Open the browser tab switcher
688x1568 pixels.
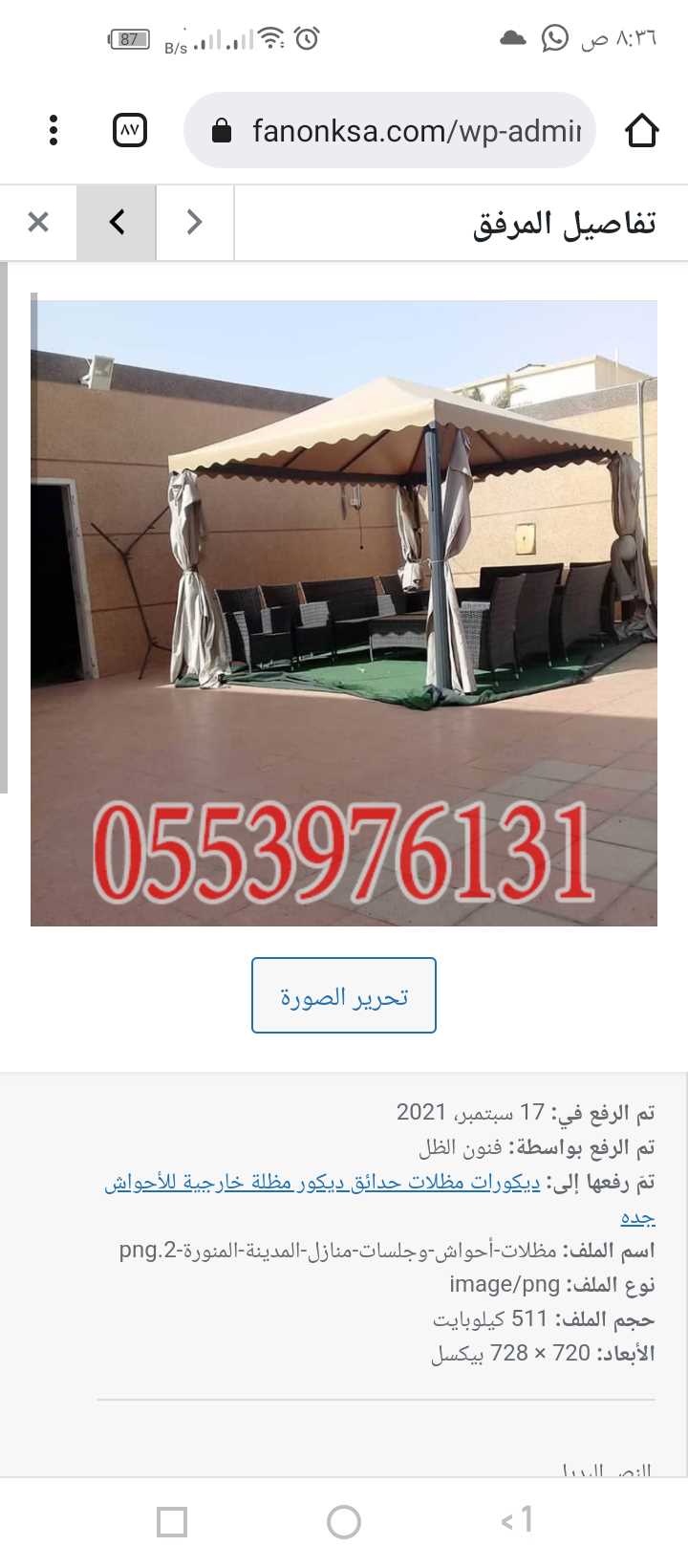point(130,130)
